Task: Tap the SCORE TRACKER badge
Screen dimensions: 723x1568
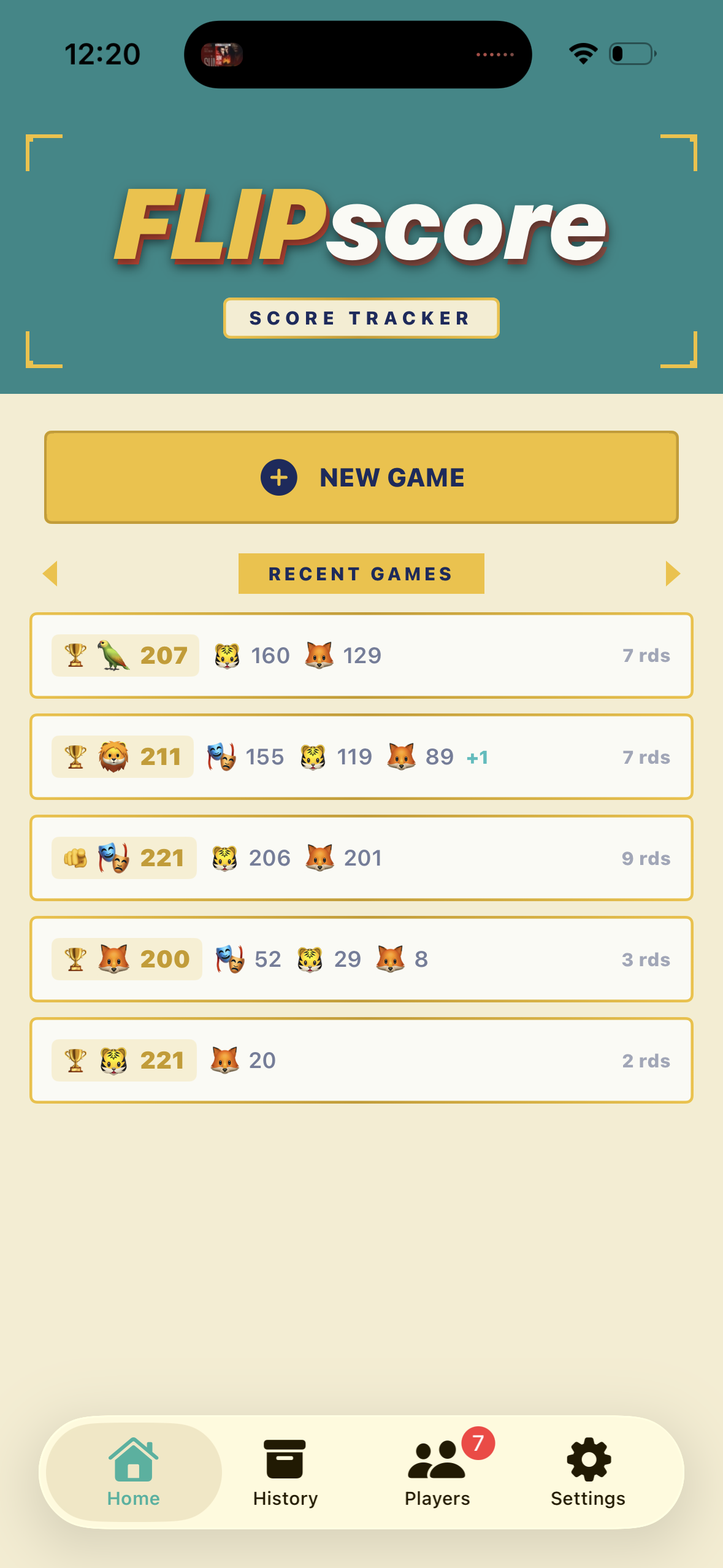Action: 361,318
